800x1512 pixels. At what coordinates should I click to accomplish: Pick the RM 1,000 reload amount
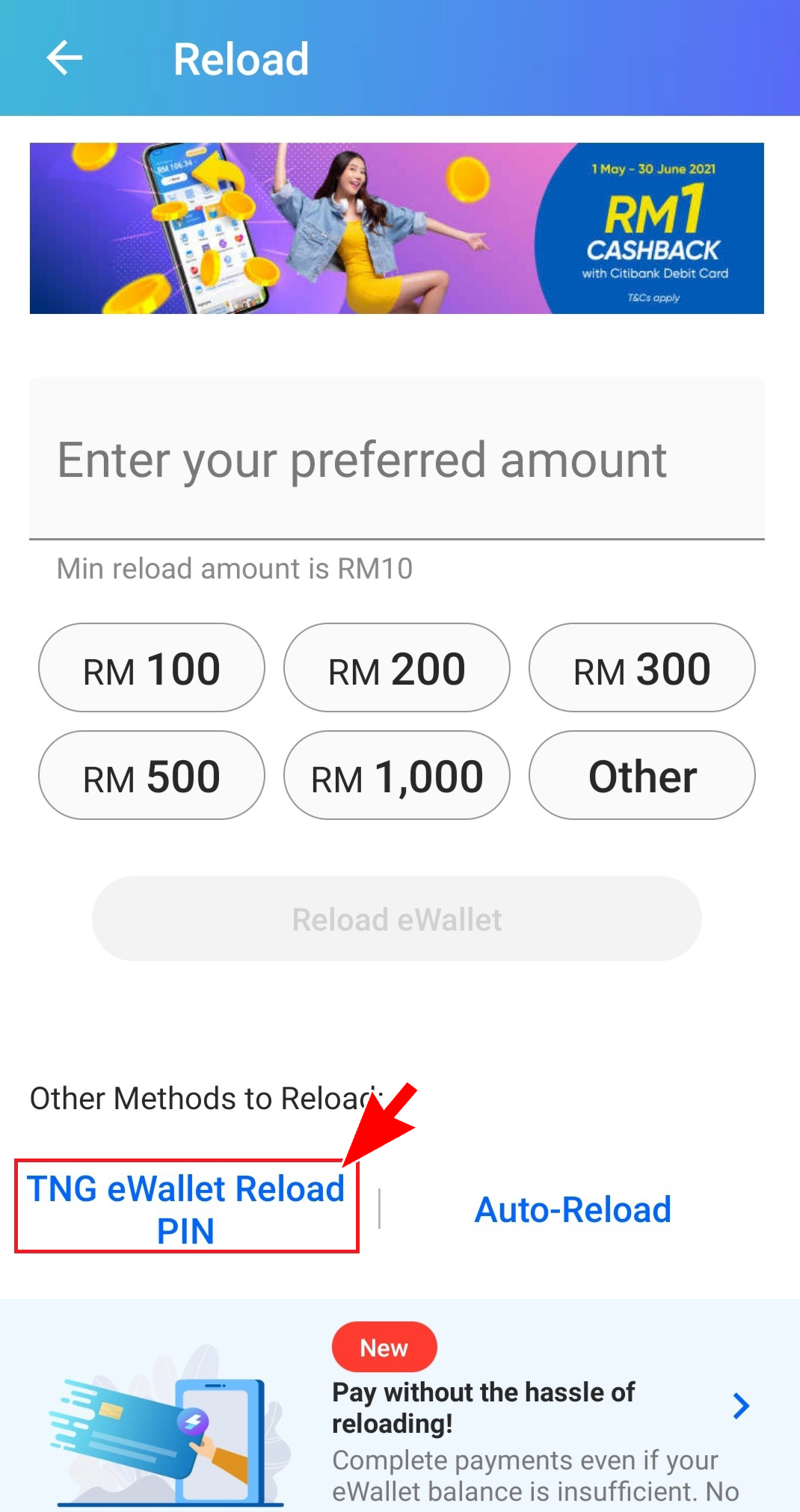coord(396,775)
